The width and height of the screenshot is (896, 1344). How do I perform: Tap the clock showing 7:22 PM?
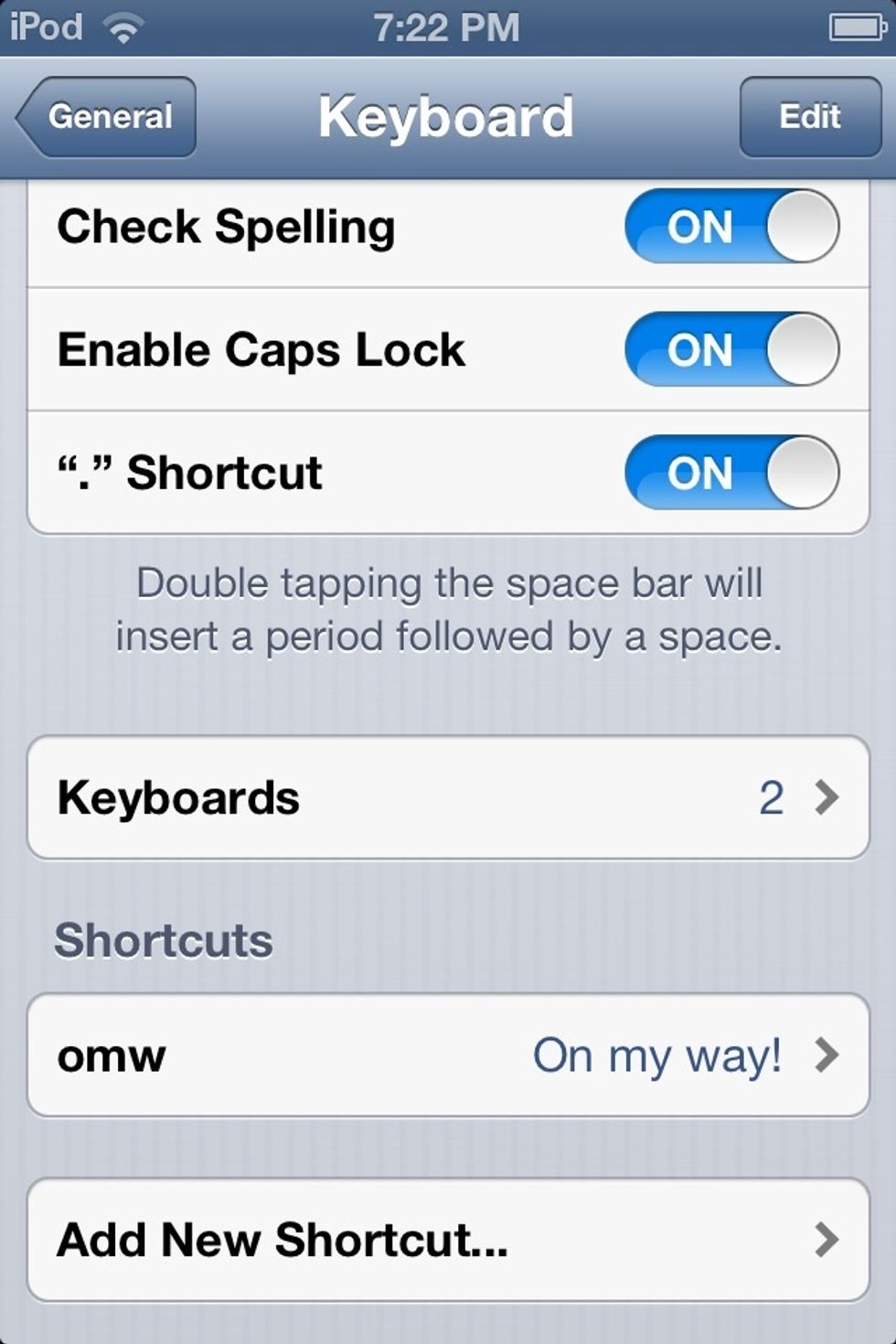click(448, 27)
